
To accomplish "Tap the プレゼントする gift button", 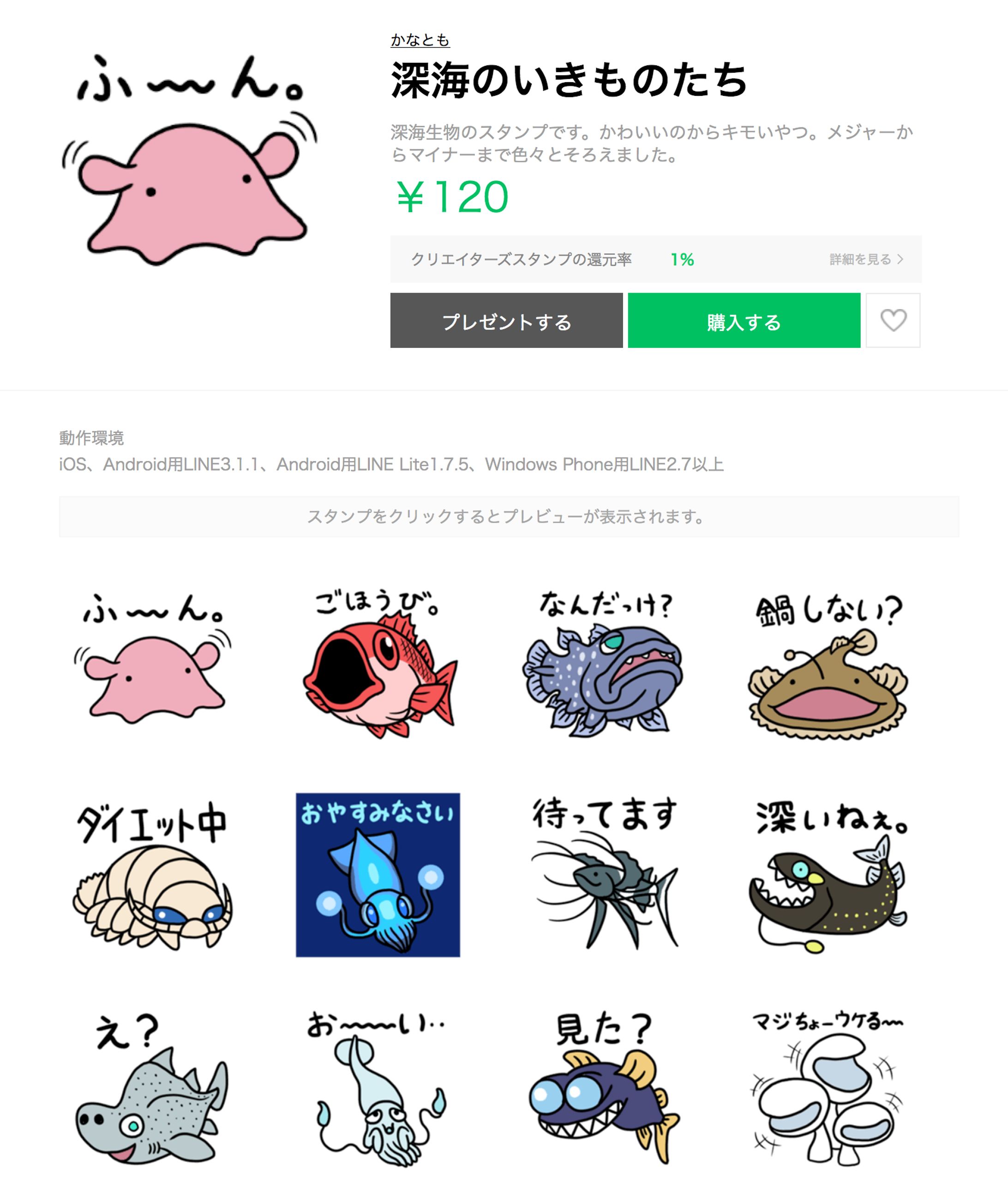I will pos(506,321).
